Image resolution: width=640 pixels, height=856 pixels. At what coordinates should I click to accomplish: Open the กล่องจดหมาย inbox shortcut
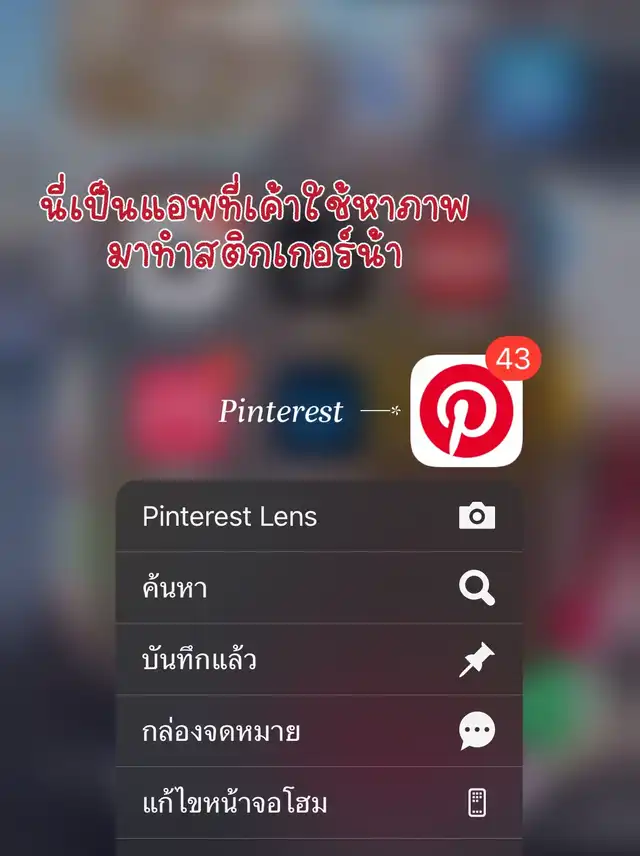pos(318,732)
